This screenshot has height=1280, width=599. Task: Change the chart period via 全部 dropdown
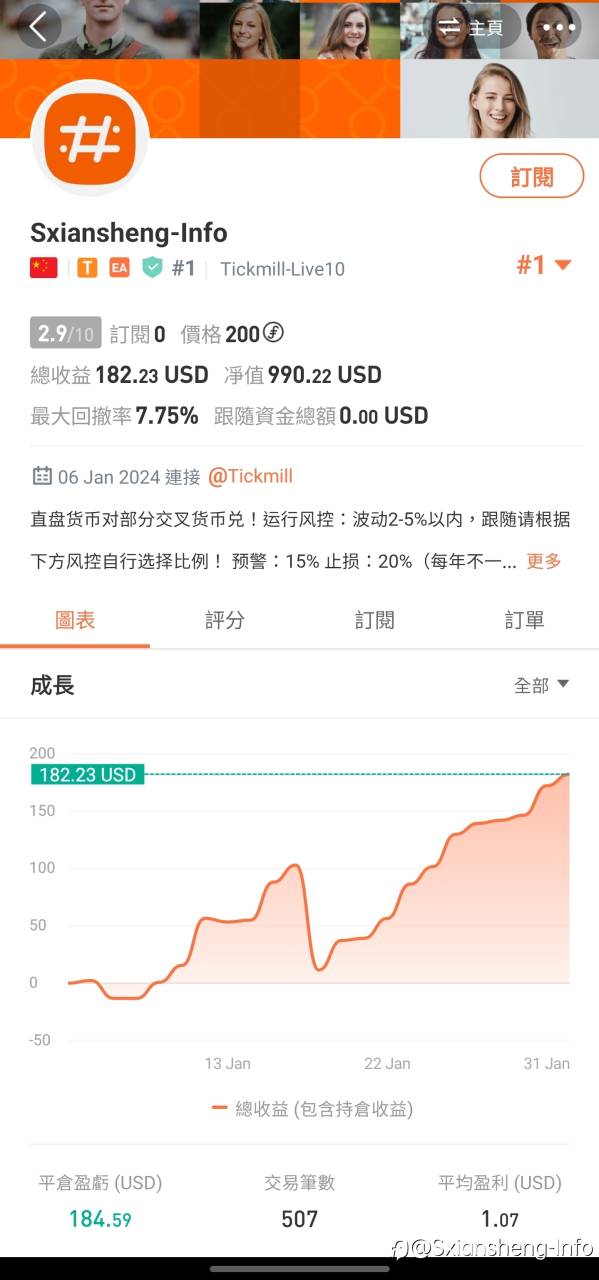[541, 685]
